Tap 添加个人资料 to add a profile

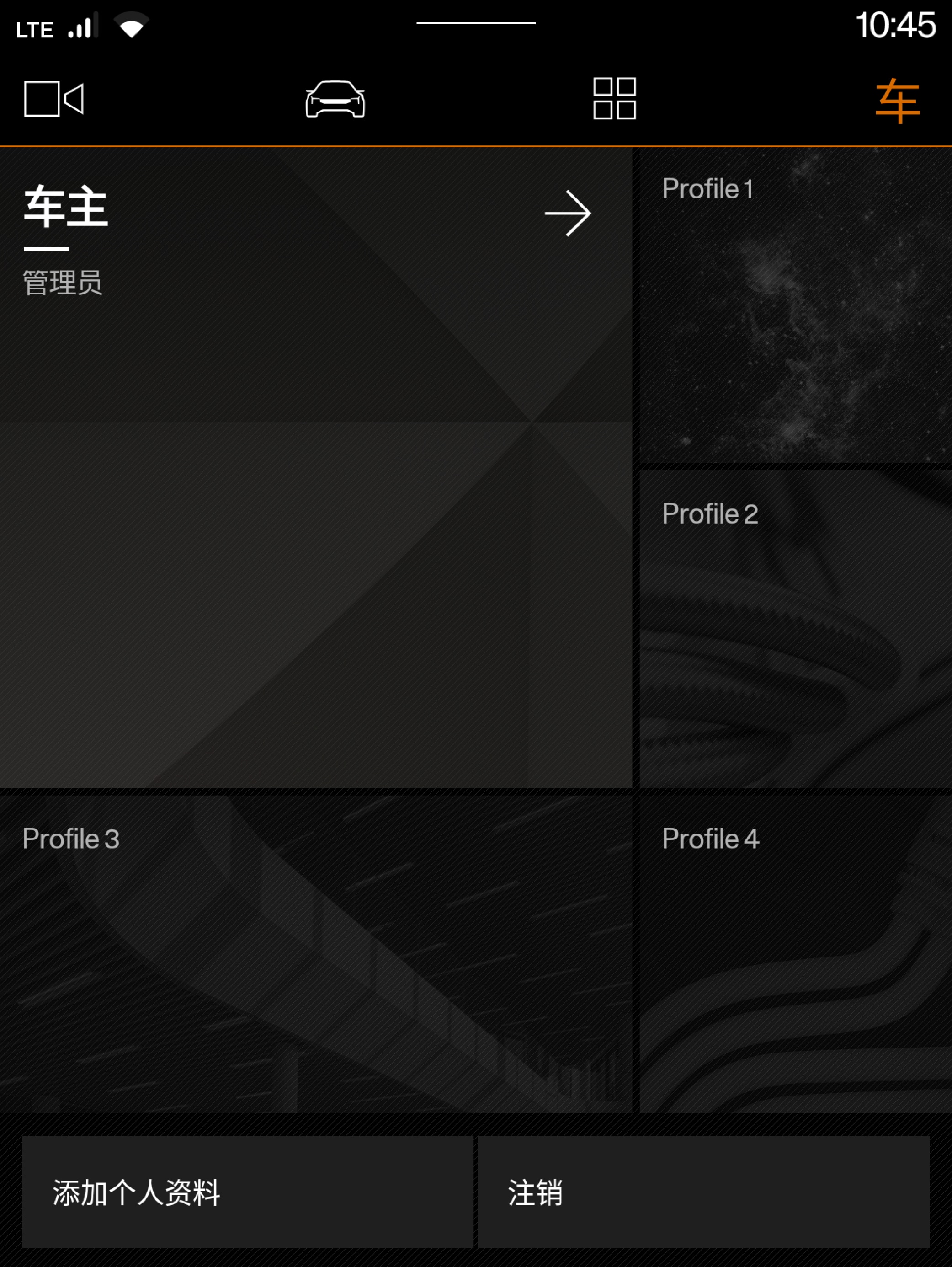247,1192
